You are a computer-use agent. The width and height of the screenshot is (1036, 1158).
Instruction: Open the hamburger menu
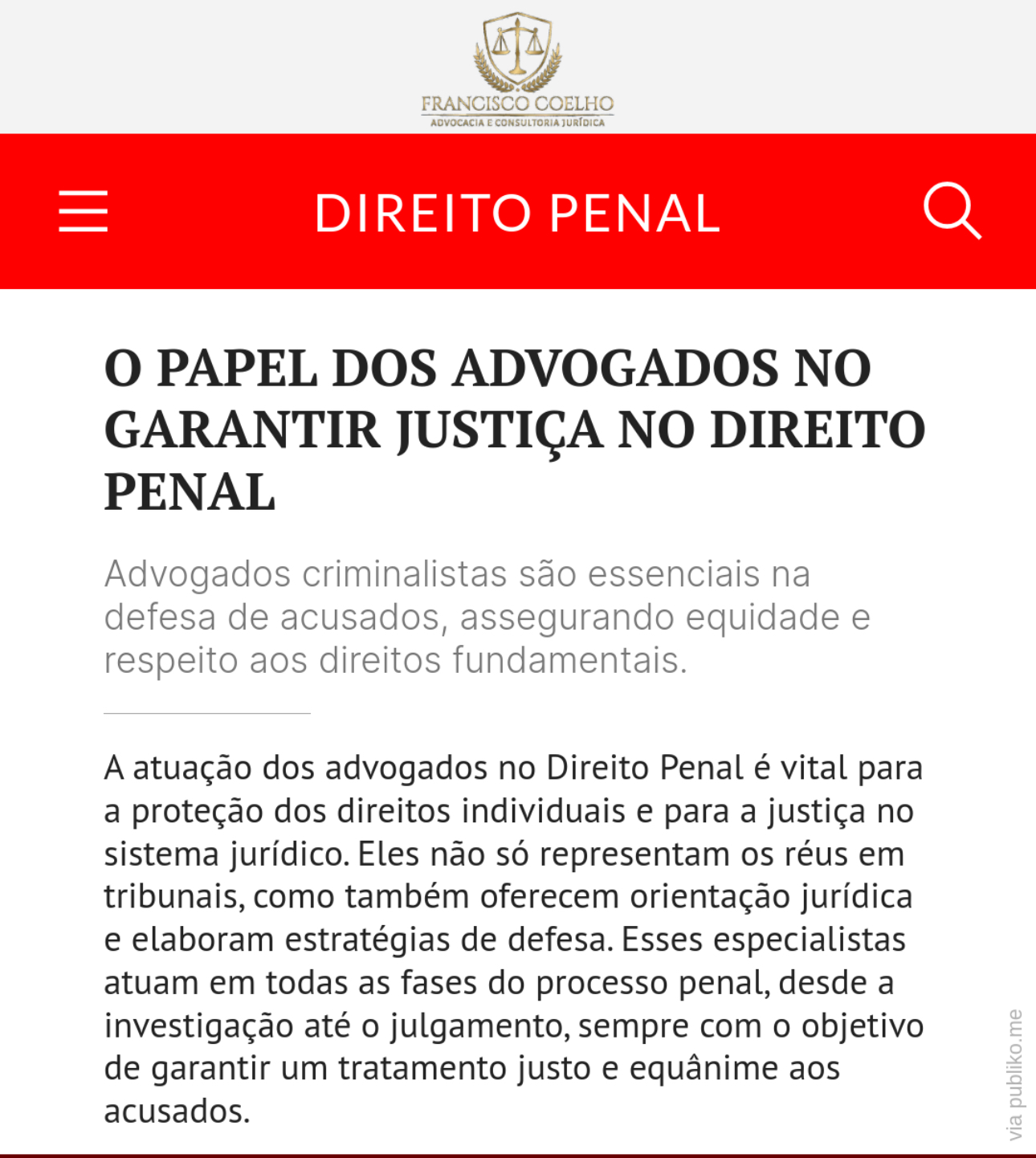[83, 211]
